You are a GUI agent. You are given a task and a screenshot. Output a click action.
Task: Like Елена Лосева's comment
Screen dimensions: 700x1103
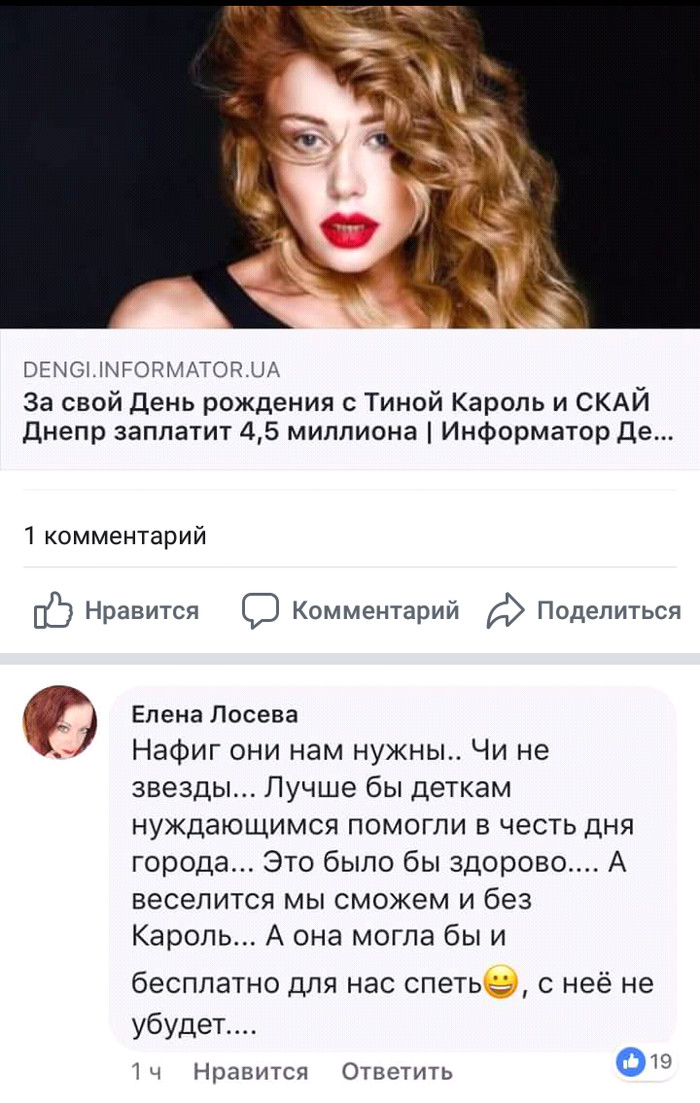[250, 1072]
